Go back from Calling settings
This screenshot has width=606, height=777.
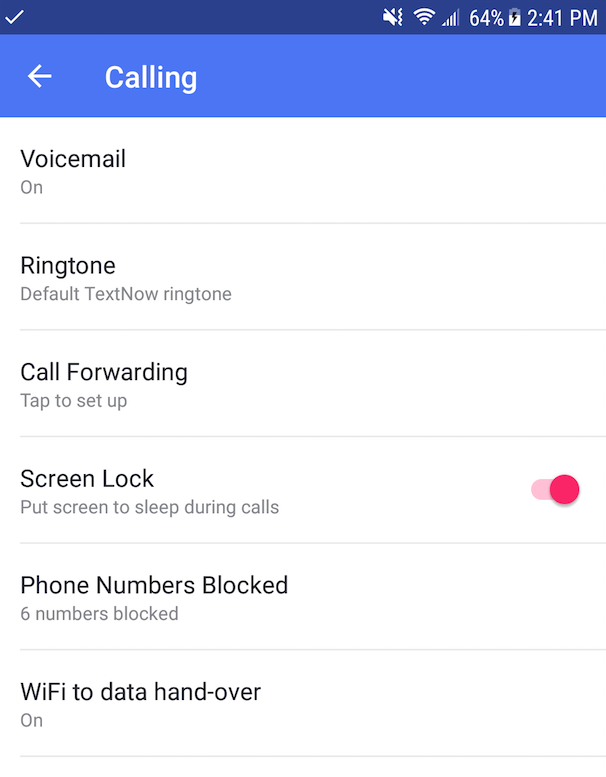click(x=39, y=77)
